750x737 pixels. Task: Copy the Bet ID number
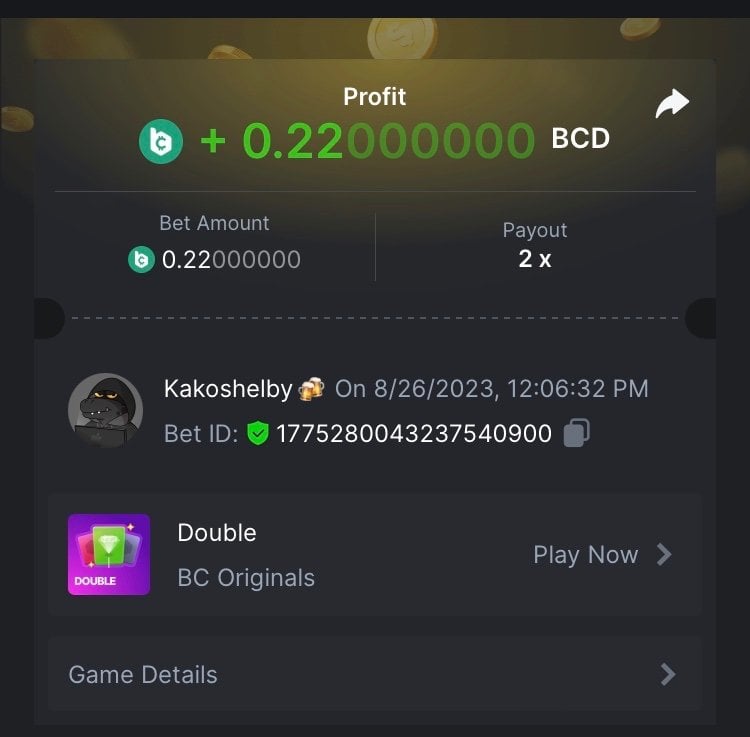[x=576, y=433]
